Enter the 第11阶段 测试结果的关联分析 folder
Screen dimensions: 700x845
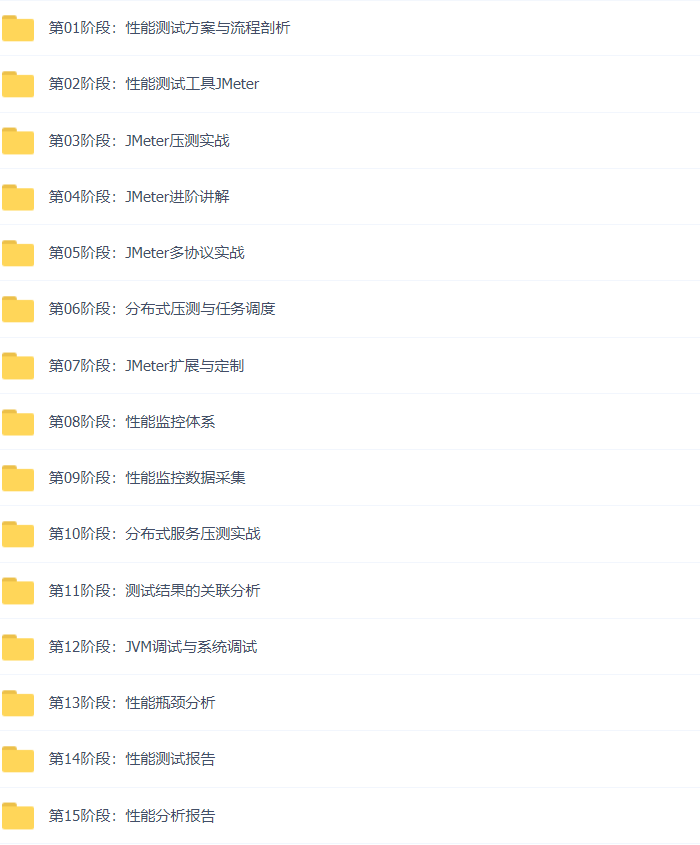[154, 591]
